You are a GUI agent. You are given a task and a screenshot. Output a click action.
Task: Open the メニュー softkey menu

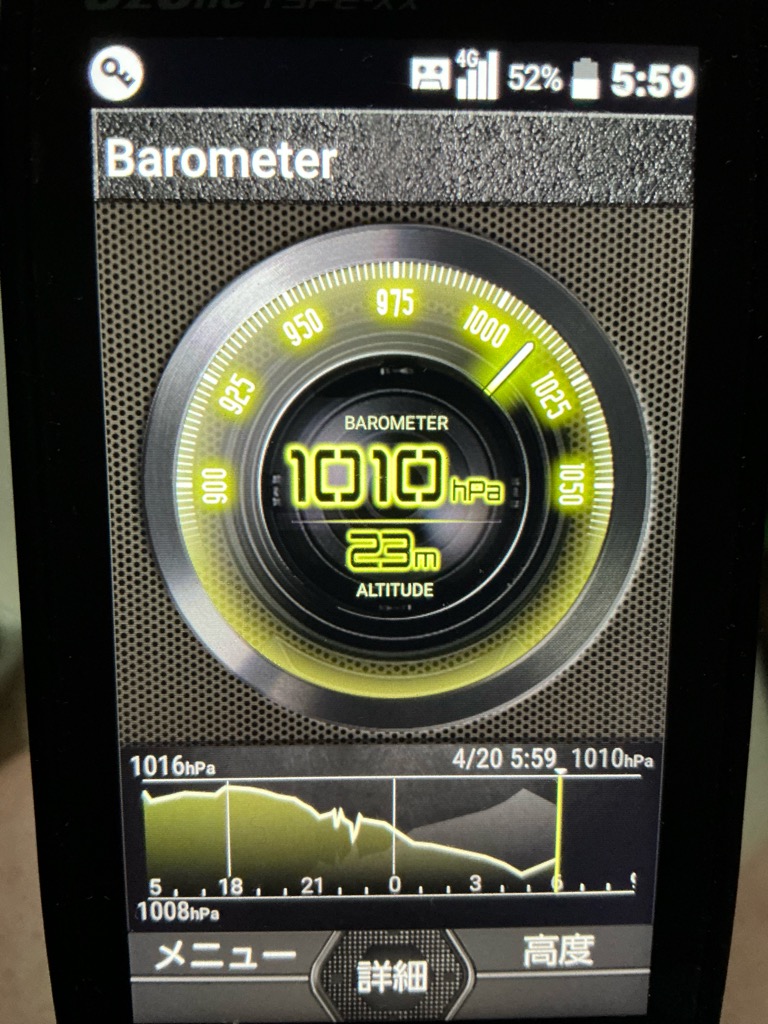[224, 956]
